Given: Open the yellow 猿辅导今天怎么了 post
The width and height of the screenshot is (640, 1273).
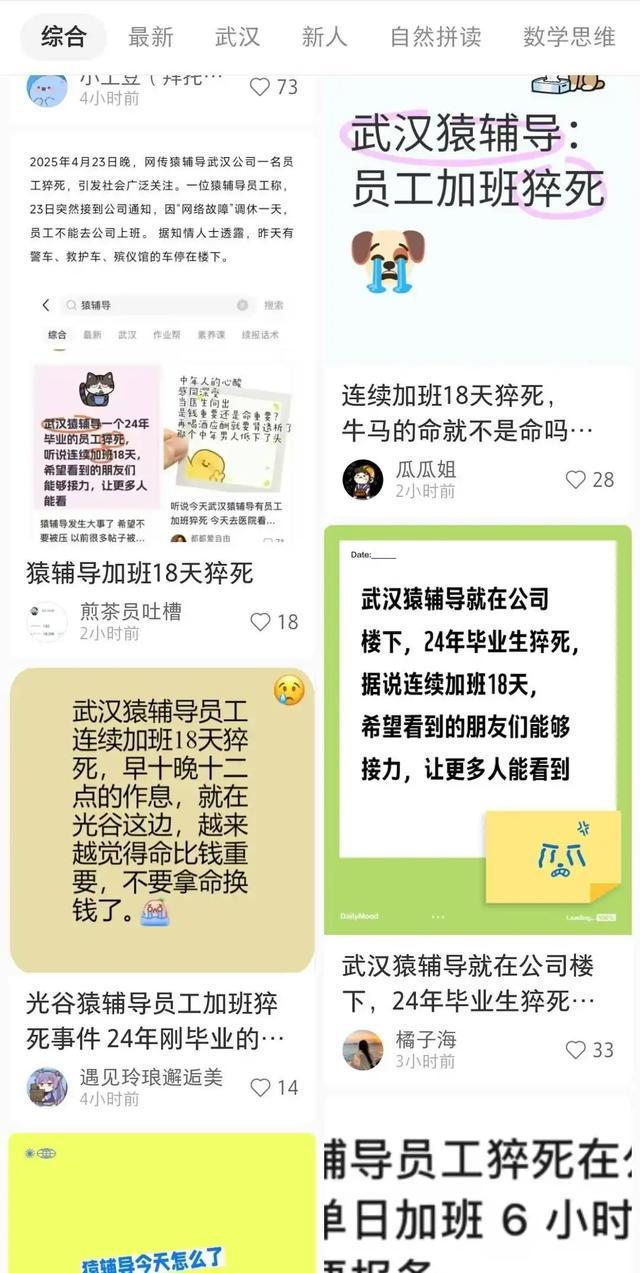Looking at the screenshot, I should 161,1205.
